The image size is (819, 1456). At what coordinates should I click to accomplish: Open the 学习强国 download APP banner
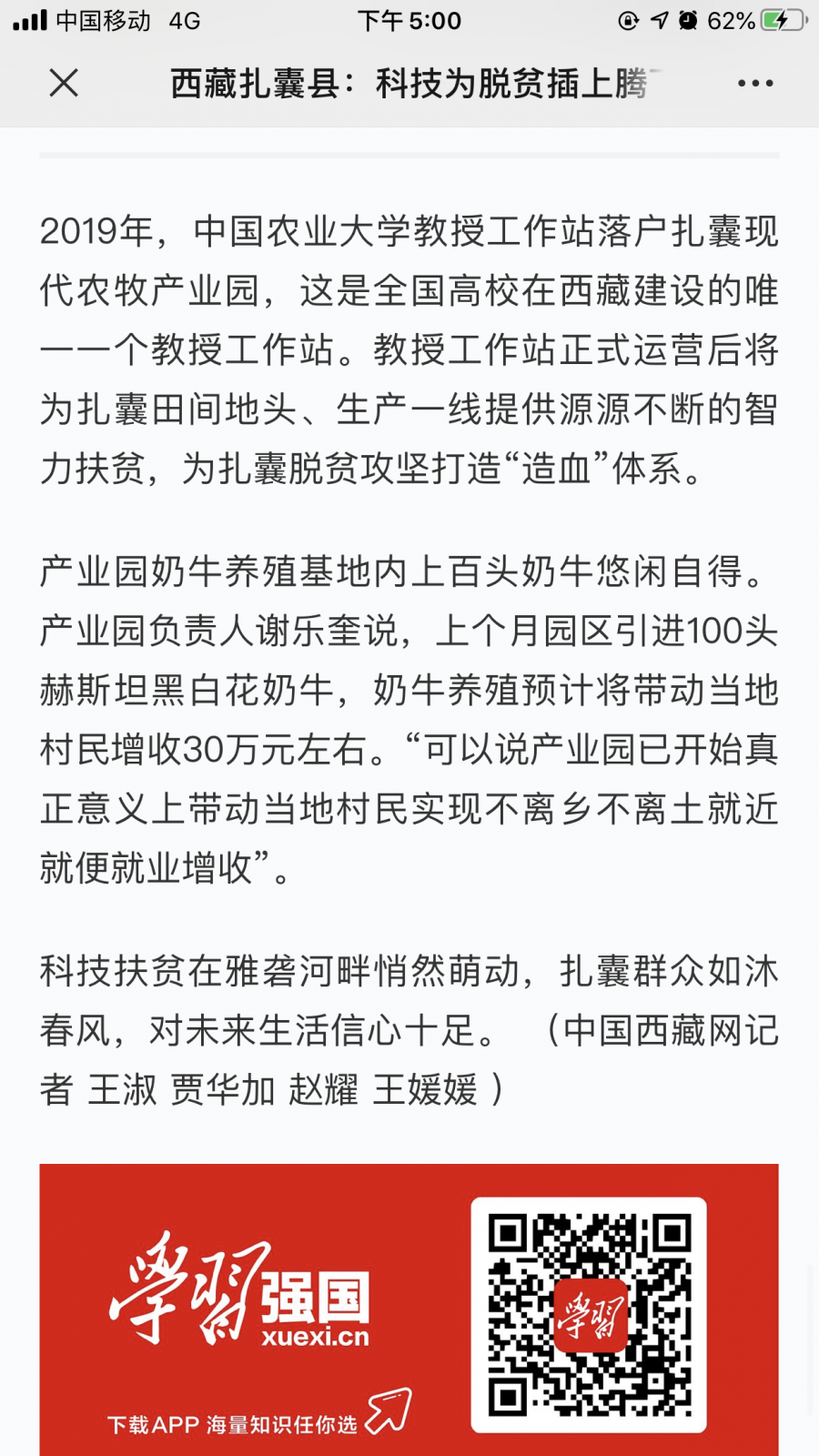(409, 1309)
